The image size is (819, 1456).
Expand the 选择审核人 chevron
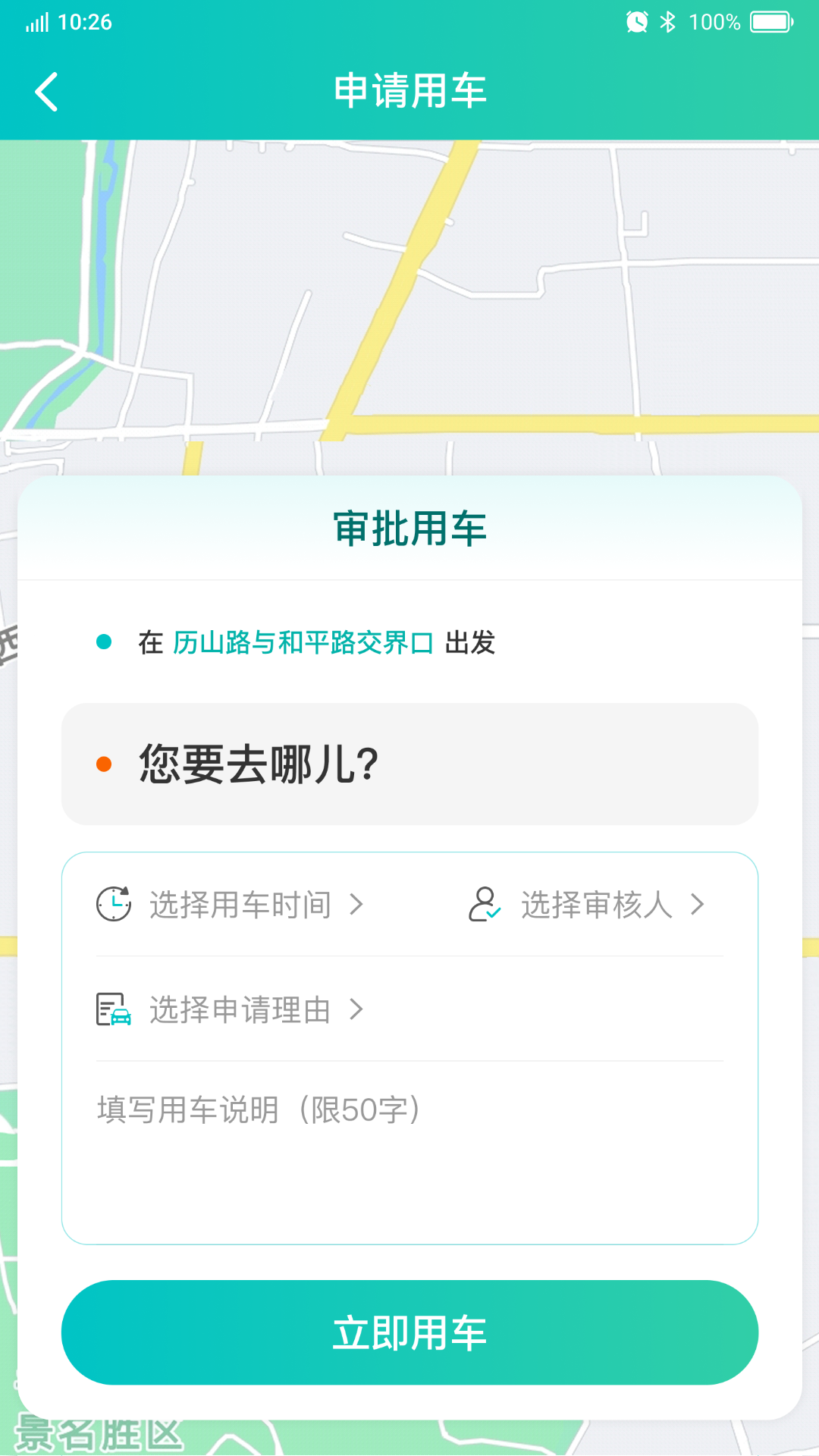tap(697, 904)
